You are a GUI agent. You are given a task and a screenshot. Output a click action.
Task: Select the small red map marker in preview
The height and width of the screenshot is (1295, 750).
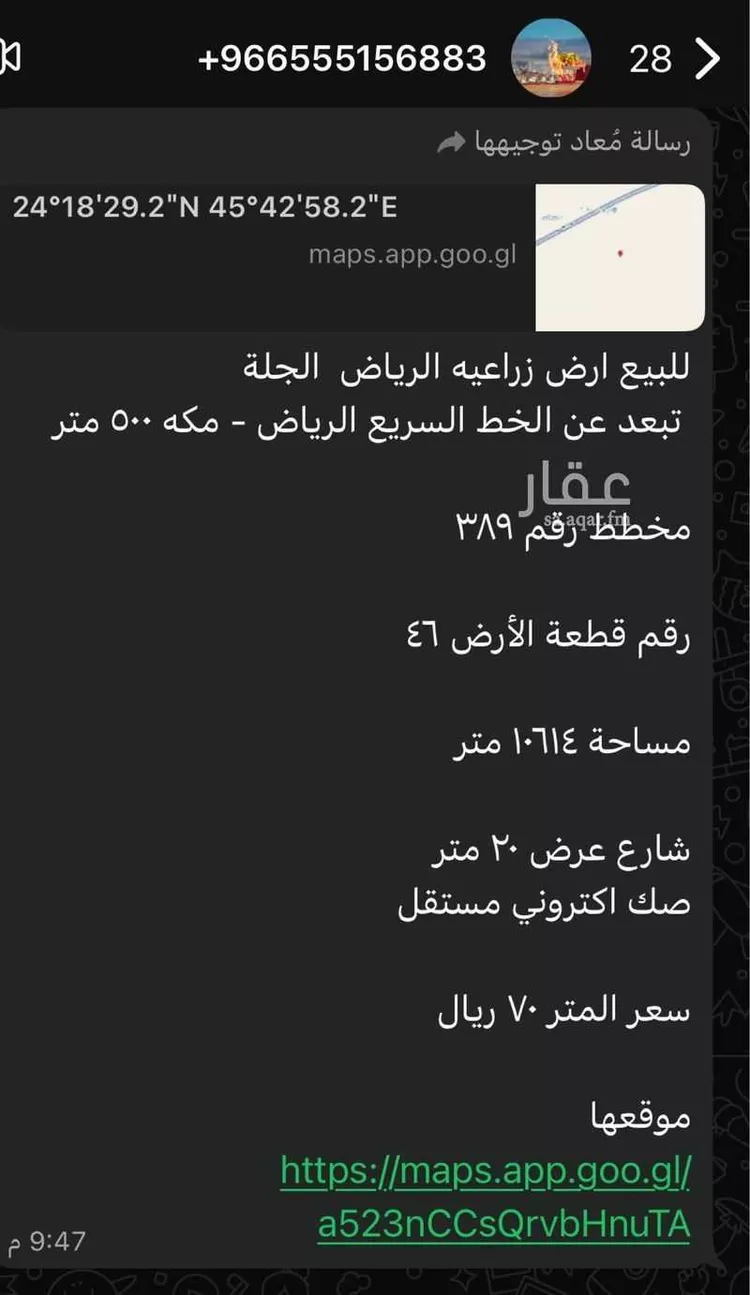tap(618, 255)
